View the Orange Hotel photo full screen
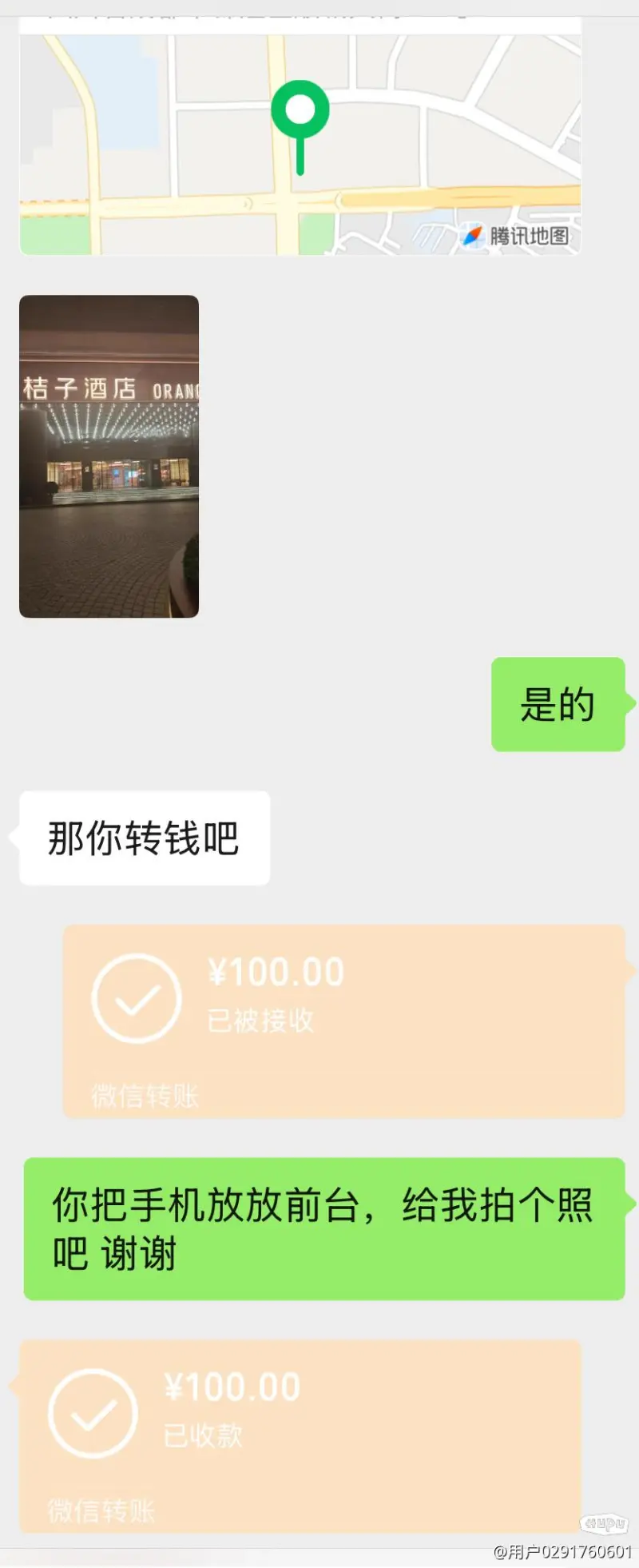The image size is (639, 1568). tap(109, 456)
